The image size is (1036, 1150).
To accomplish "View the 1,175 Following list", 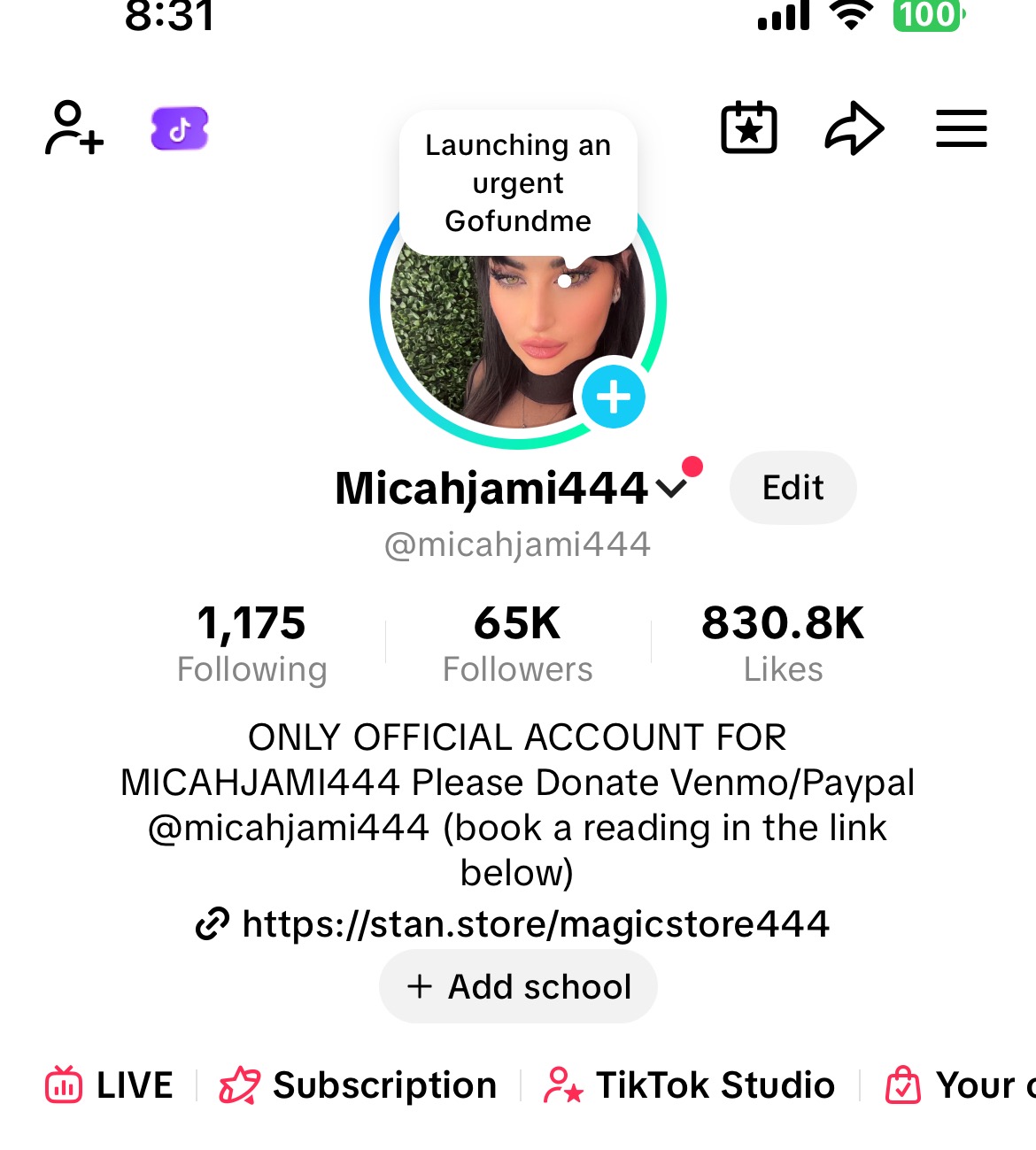I will click(252, 643).
